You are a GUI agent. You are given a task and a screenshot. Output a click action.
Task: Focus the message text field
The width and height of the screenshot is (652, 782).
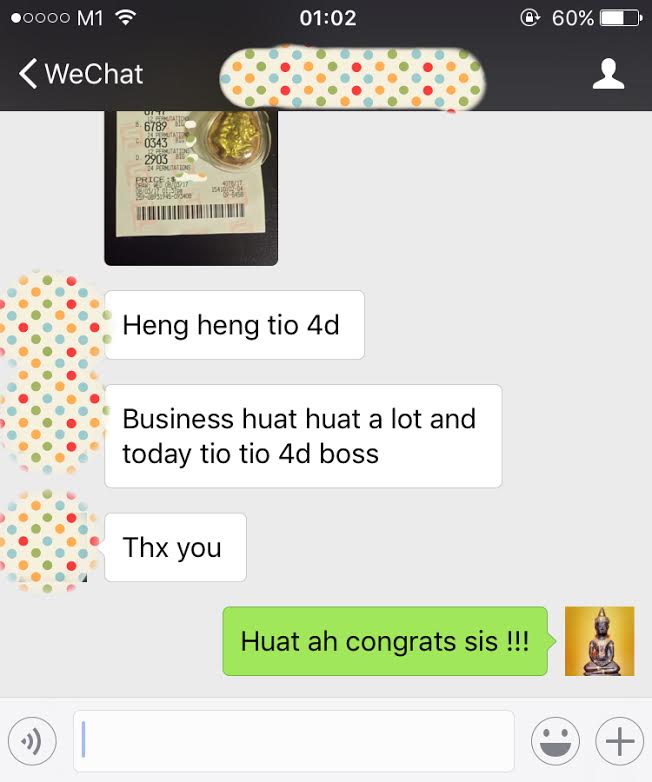pos(294,741)
